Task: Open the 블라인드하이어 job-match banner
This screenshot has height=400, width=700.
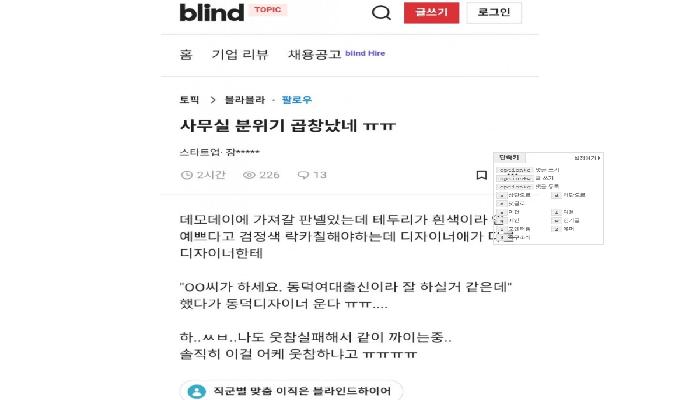Action: (x=292, y=390)
